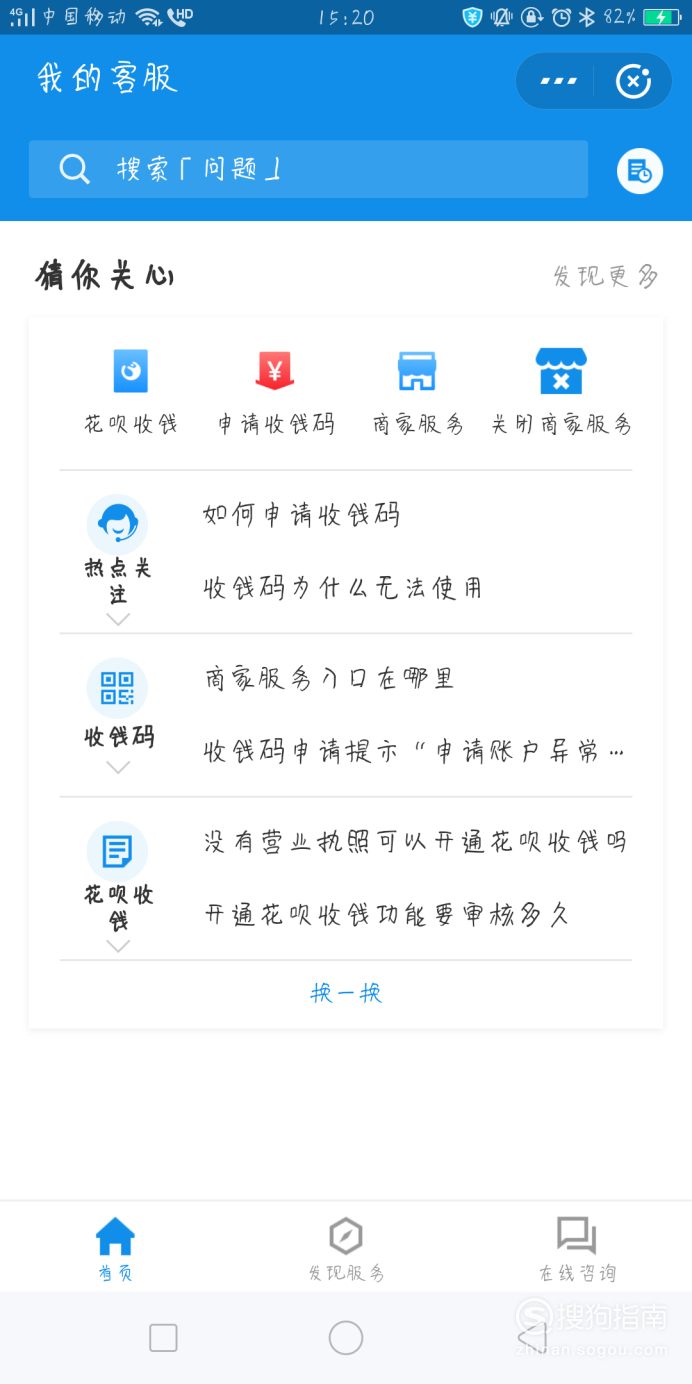The height and width of the screenshot is (1384, 692).
Task: Tap 换一换 to refresh questions
Action: (346, 993)
